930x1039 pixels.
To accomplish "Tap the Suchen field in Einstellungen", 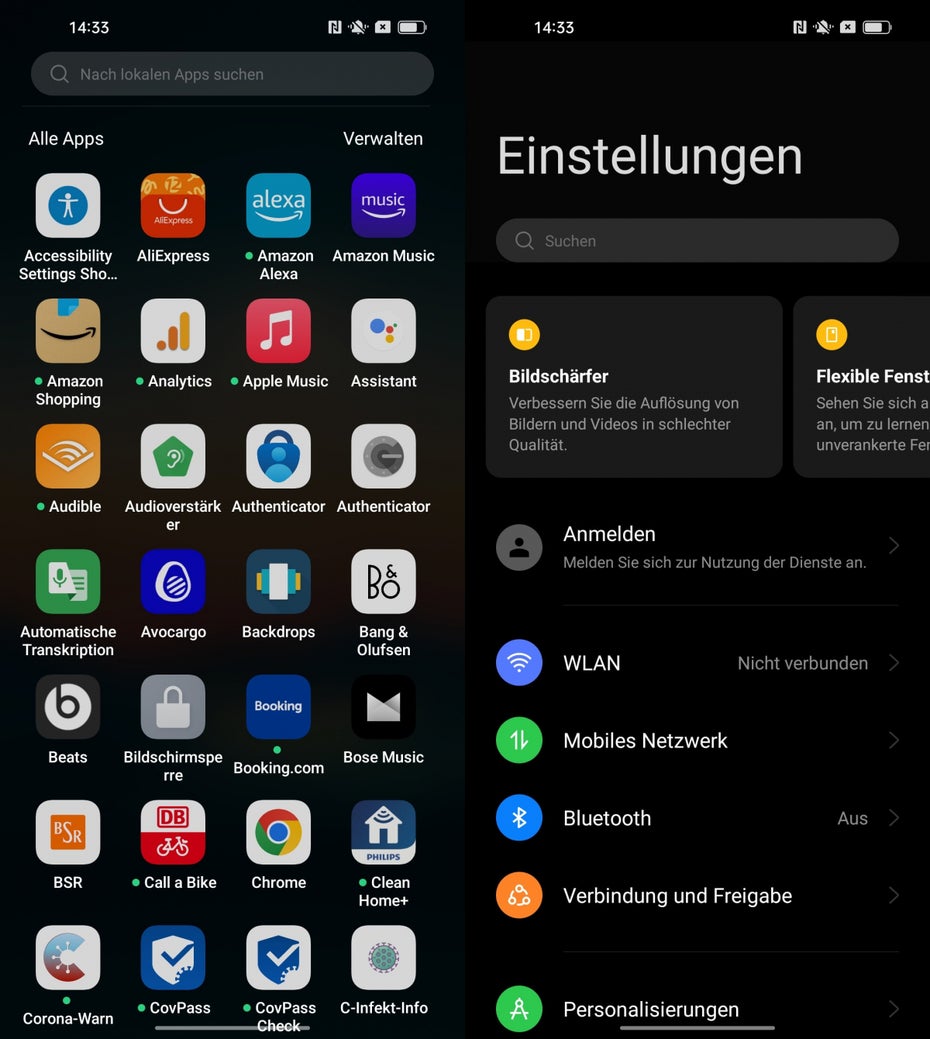I will pos(697,241).
